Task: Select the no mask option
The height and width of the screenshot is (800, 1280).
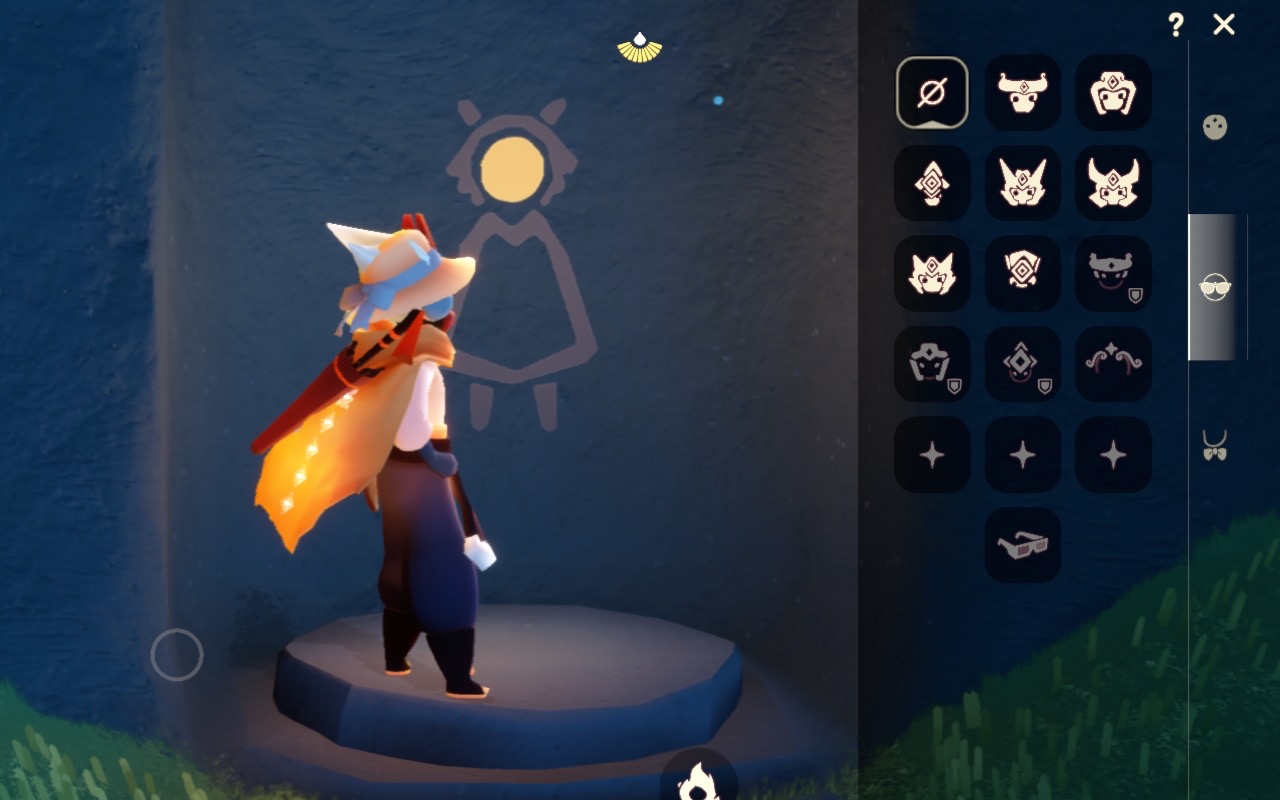Action: [931, 93]
